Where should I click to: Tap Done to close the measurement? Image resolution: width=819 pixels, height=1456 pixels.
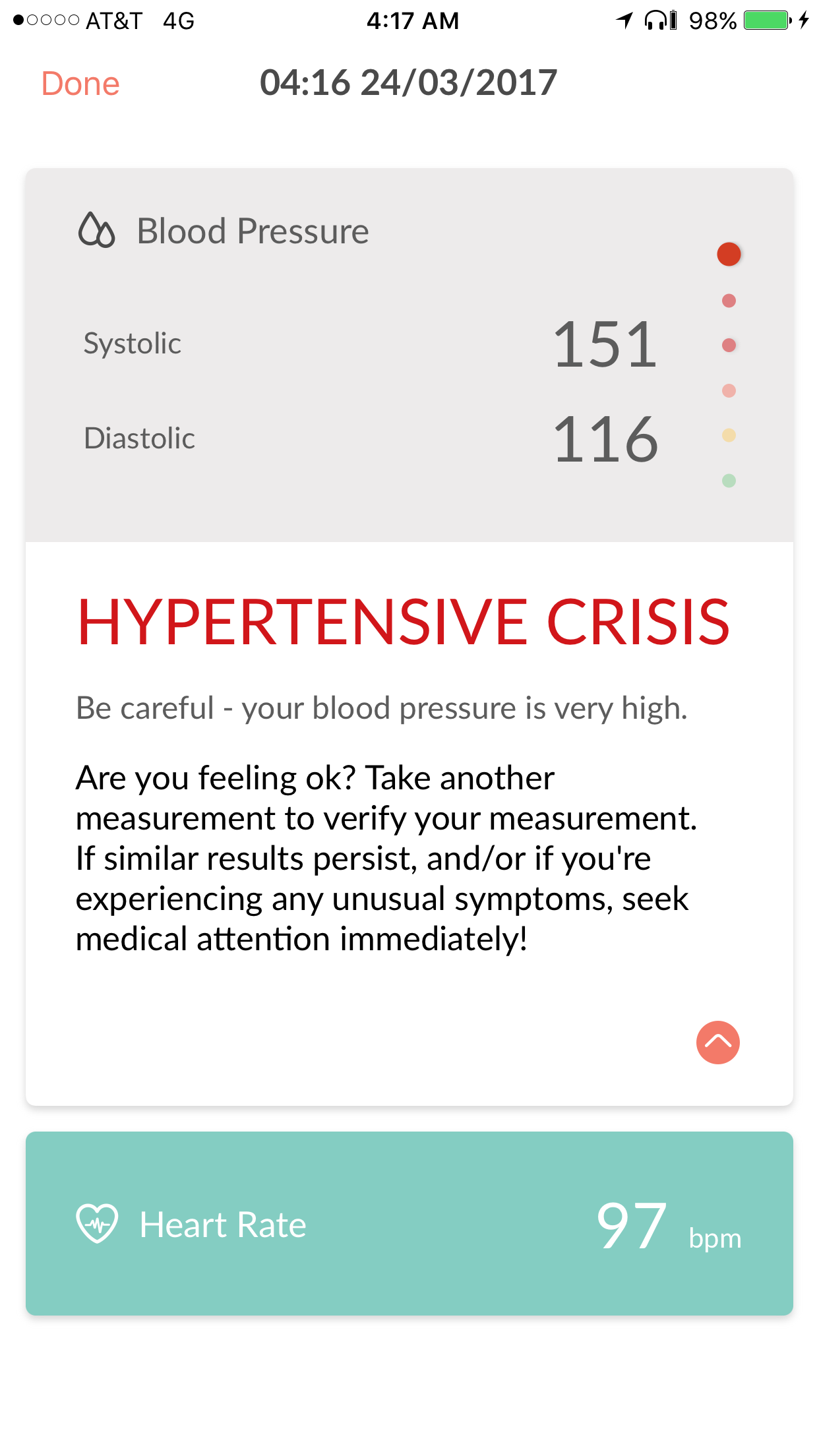(x=80, y=84)
